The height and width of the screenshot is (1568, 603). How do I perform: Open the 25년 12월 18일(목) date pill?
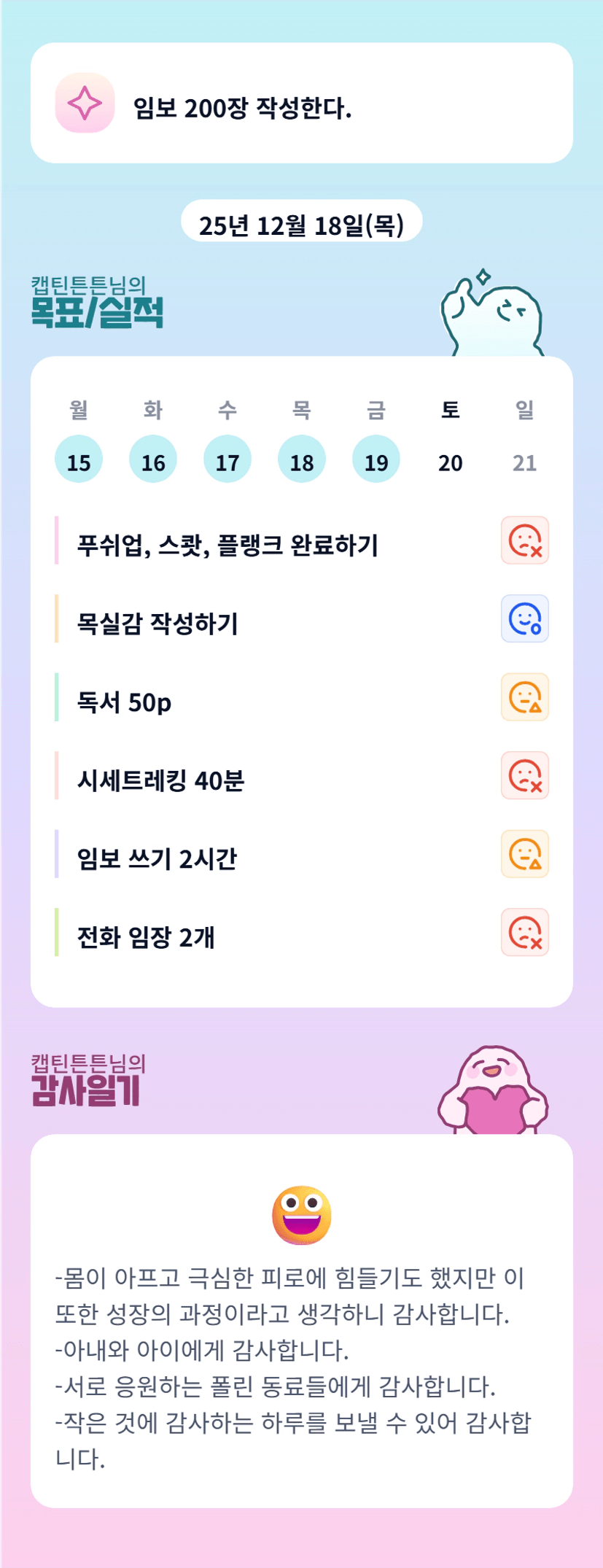302,223
